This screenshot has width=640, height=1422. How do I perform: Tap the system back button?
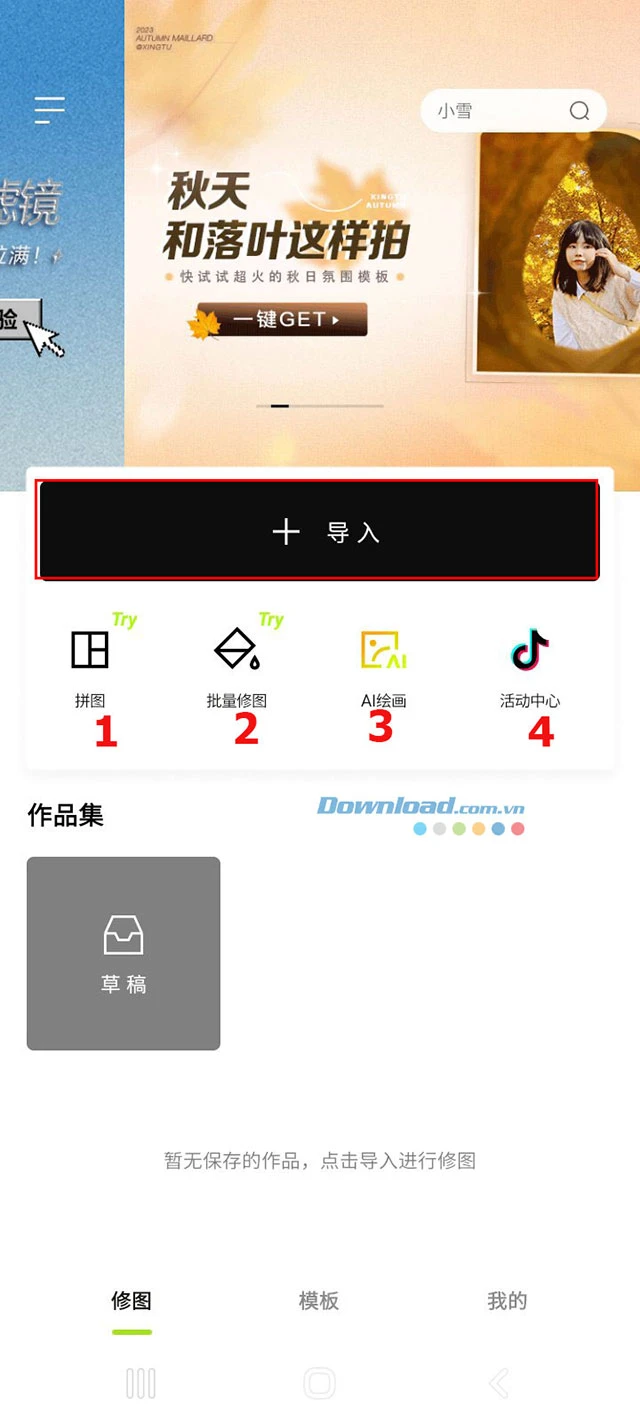click(x=499, y=1384)
